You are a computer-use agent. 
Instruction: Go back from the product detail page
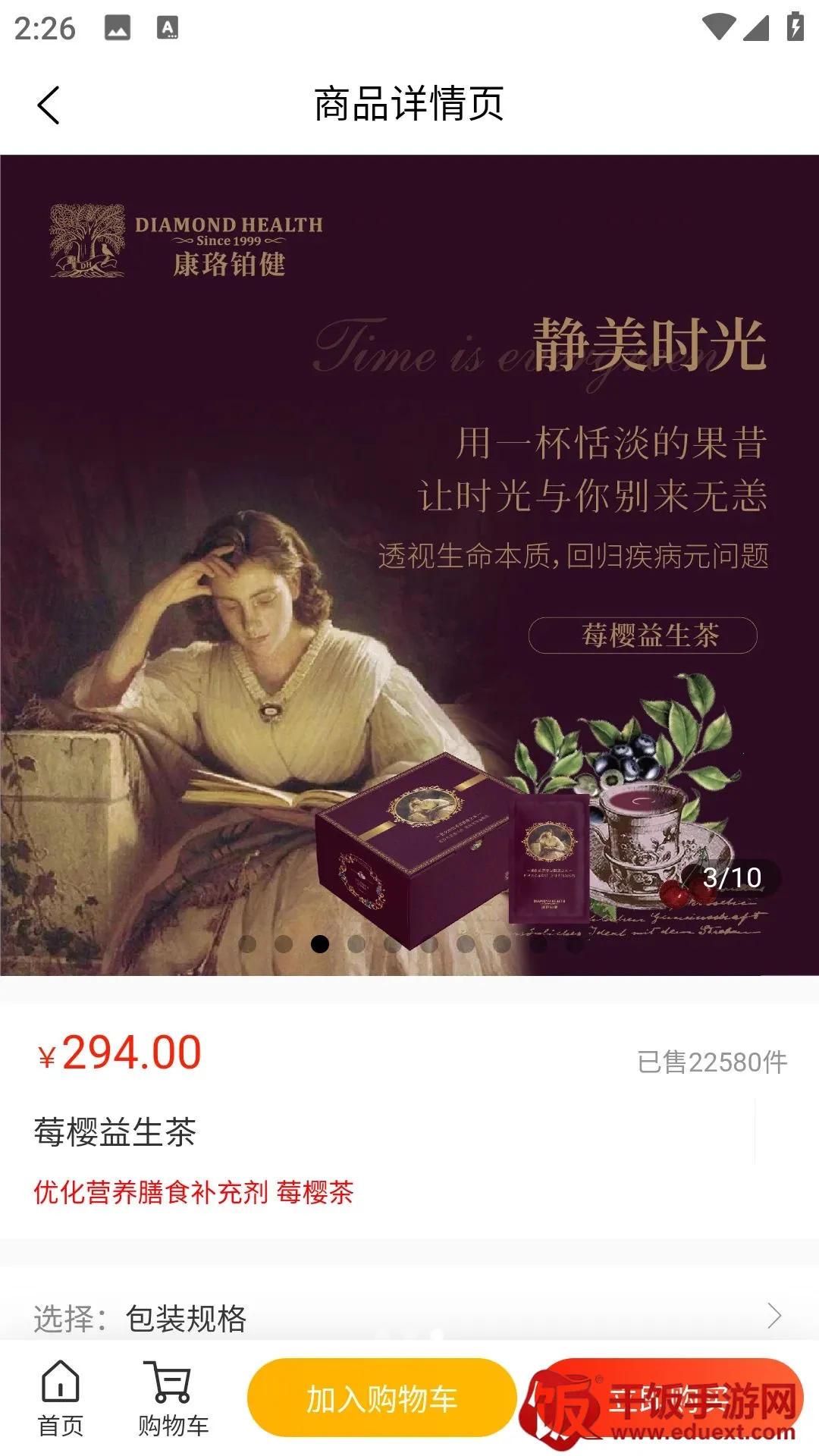pyautogui.click(x=49, y=105)
